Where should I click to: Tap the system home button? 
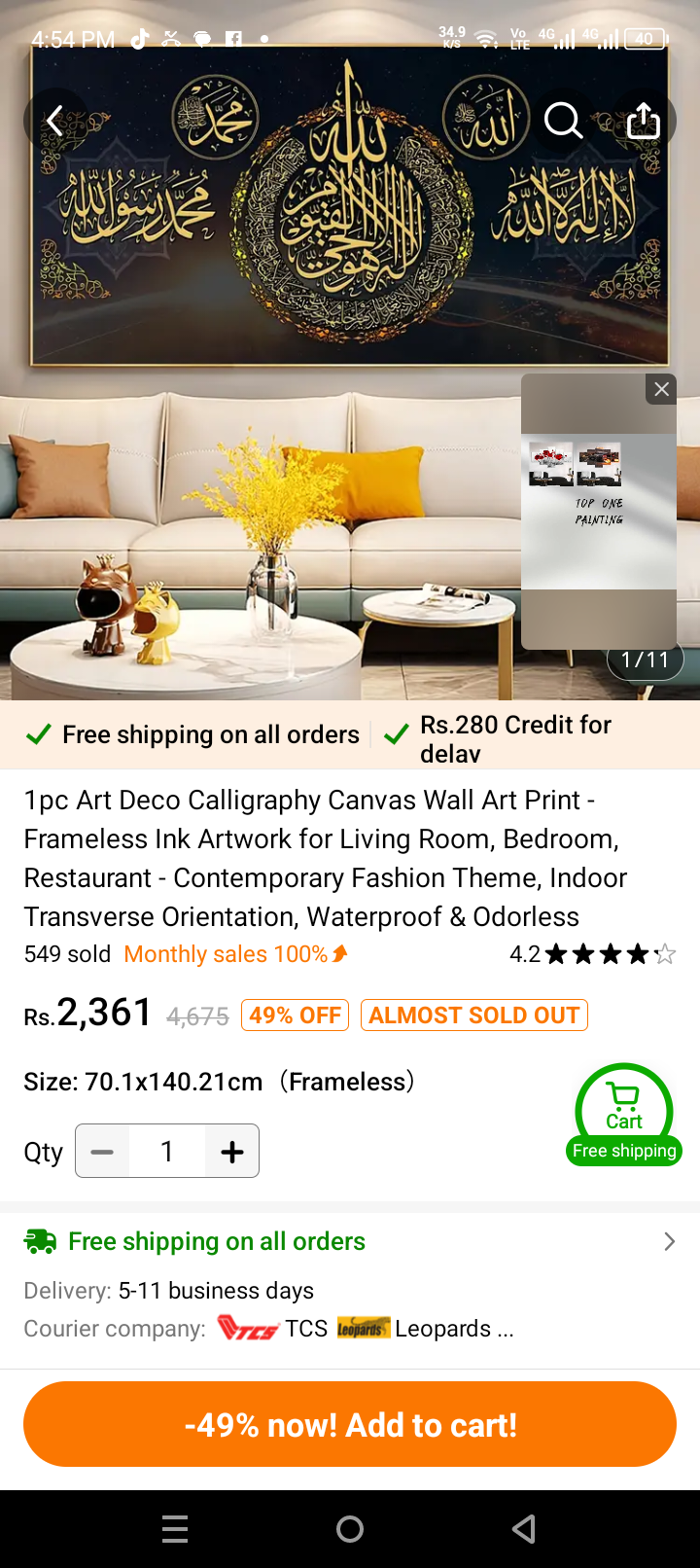point(350,1529)
